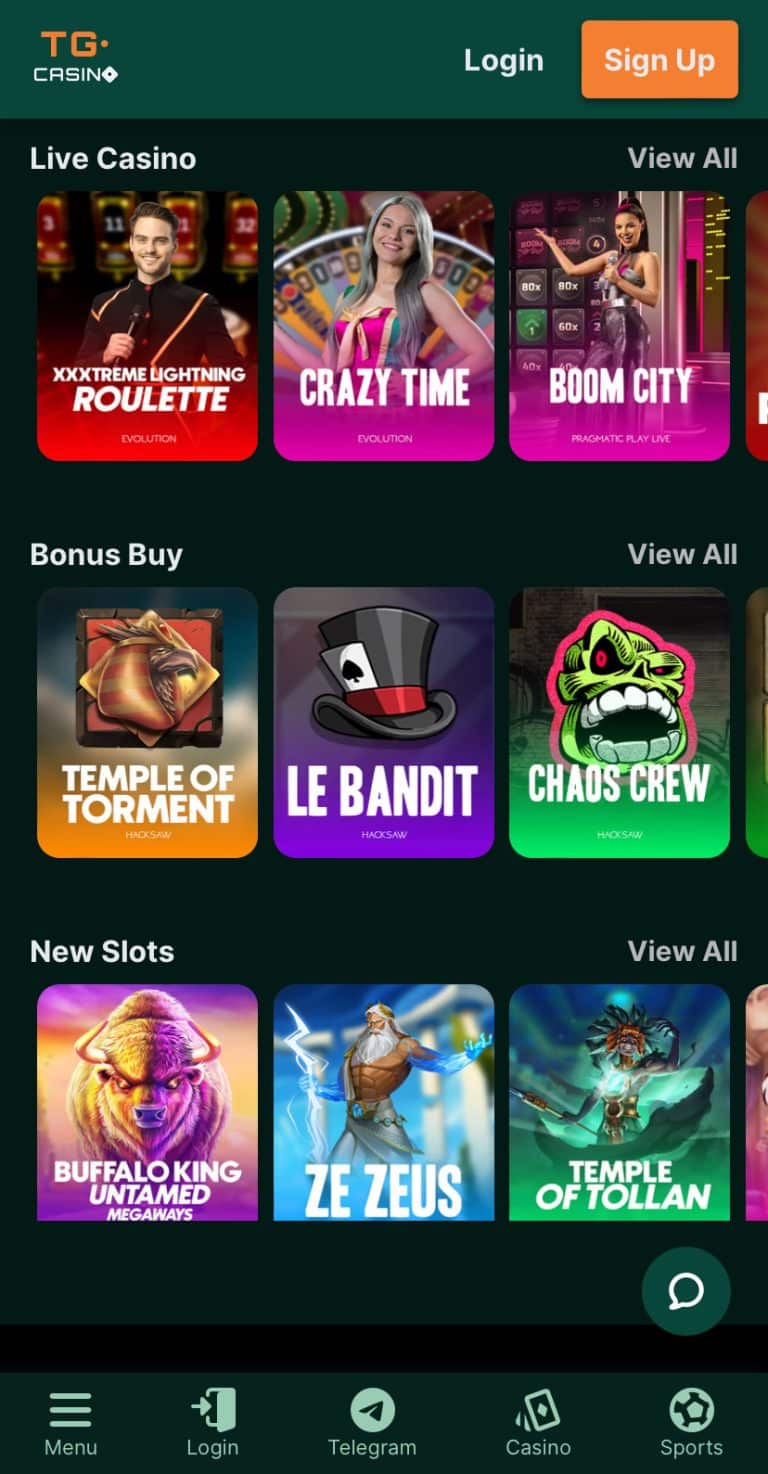Select Temple of Torment slot
768x1474 pixels.
pyautogui.click(x=147, y=723)
